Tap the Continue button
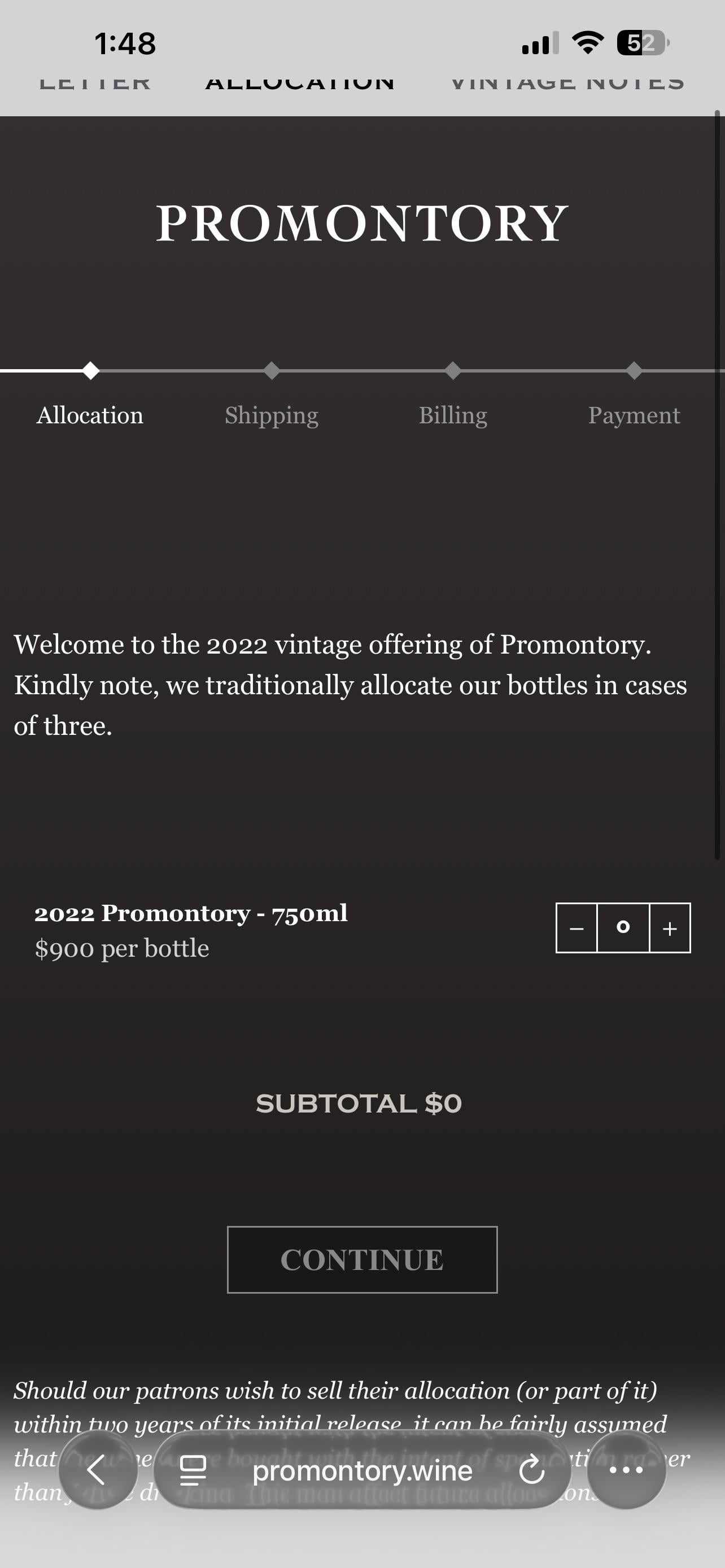 362,1259
